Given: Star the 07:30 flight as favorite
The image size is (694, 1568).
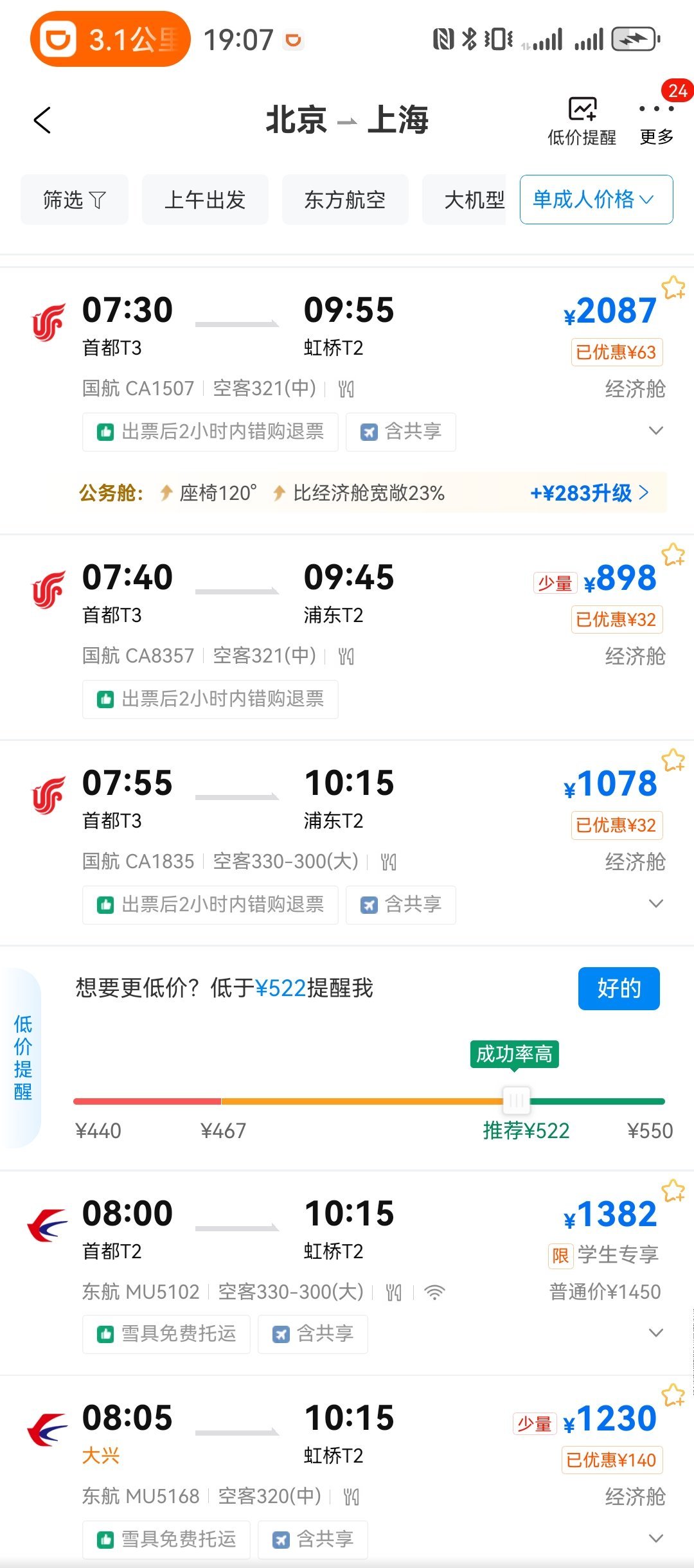Looking at the screenshot, I should 672,287.
